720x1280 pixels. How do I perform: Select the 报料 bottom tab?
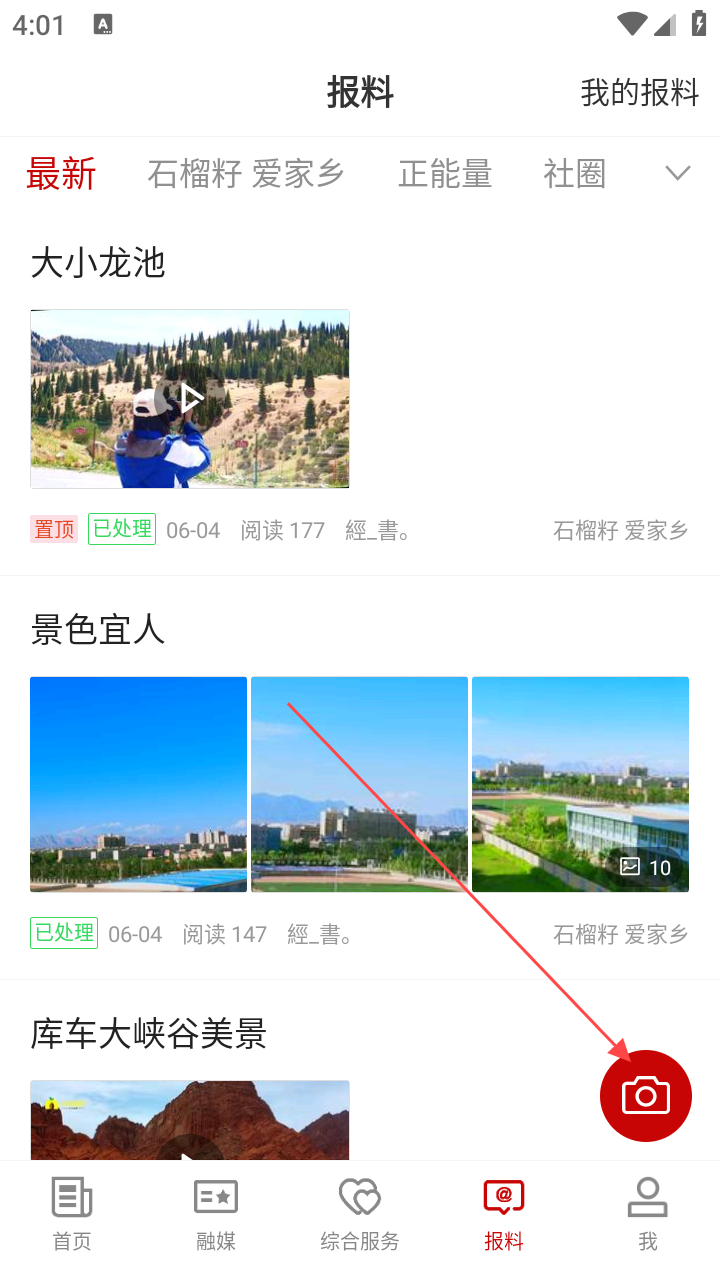point(504,1213)
